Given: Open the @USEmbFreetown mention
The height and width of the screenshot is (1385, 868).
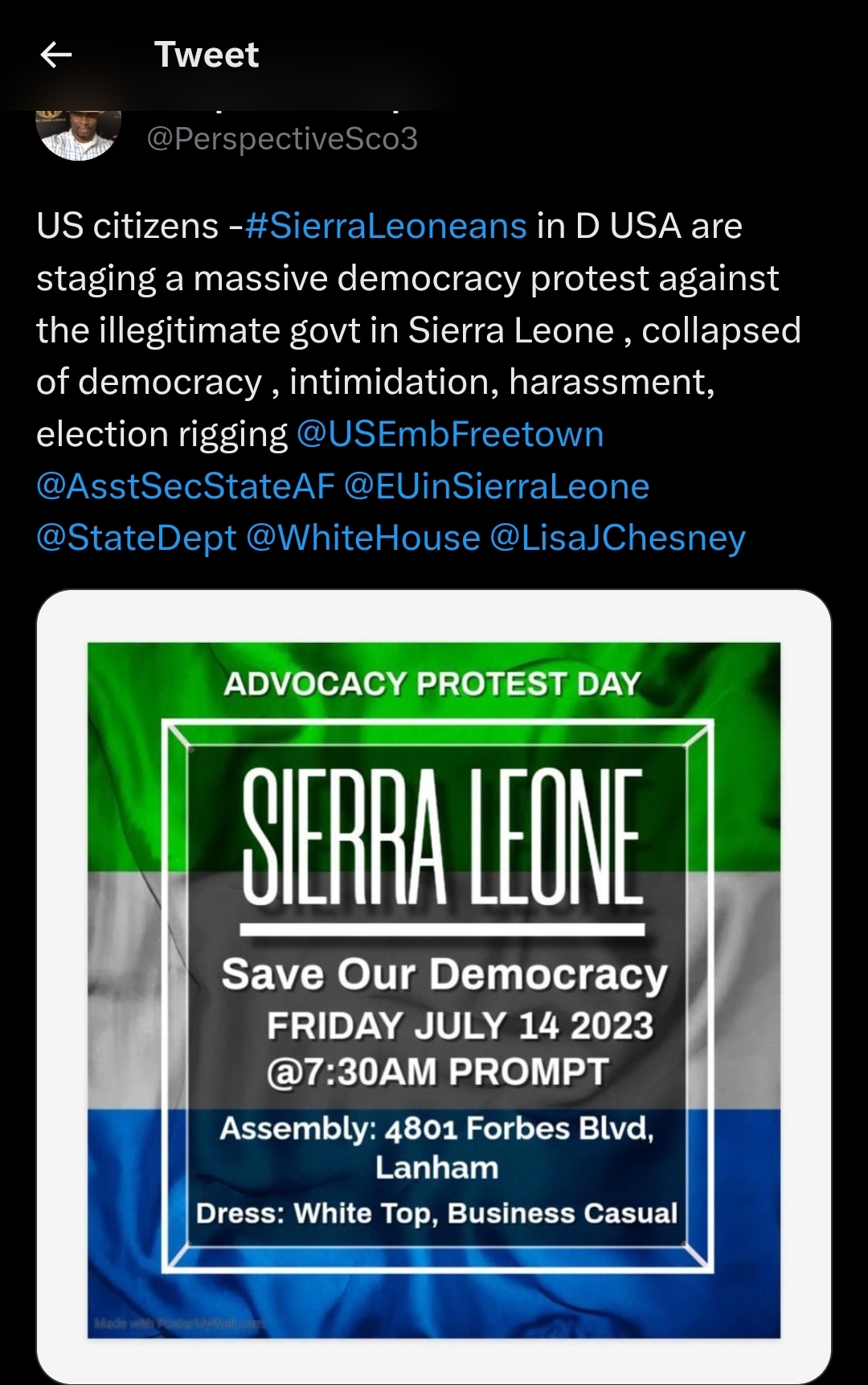Looking at the screenshot, I should tap(450, 434).
